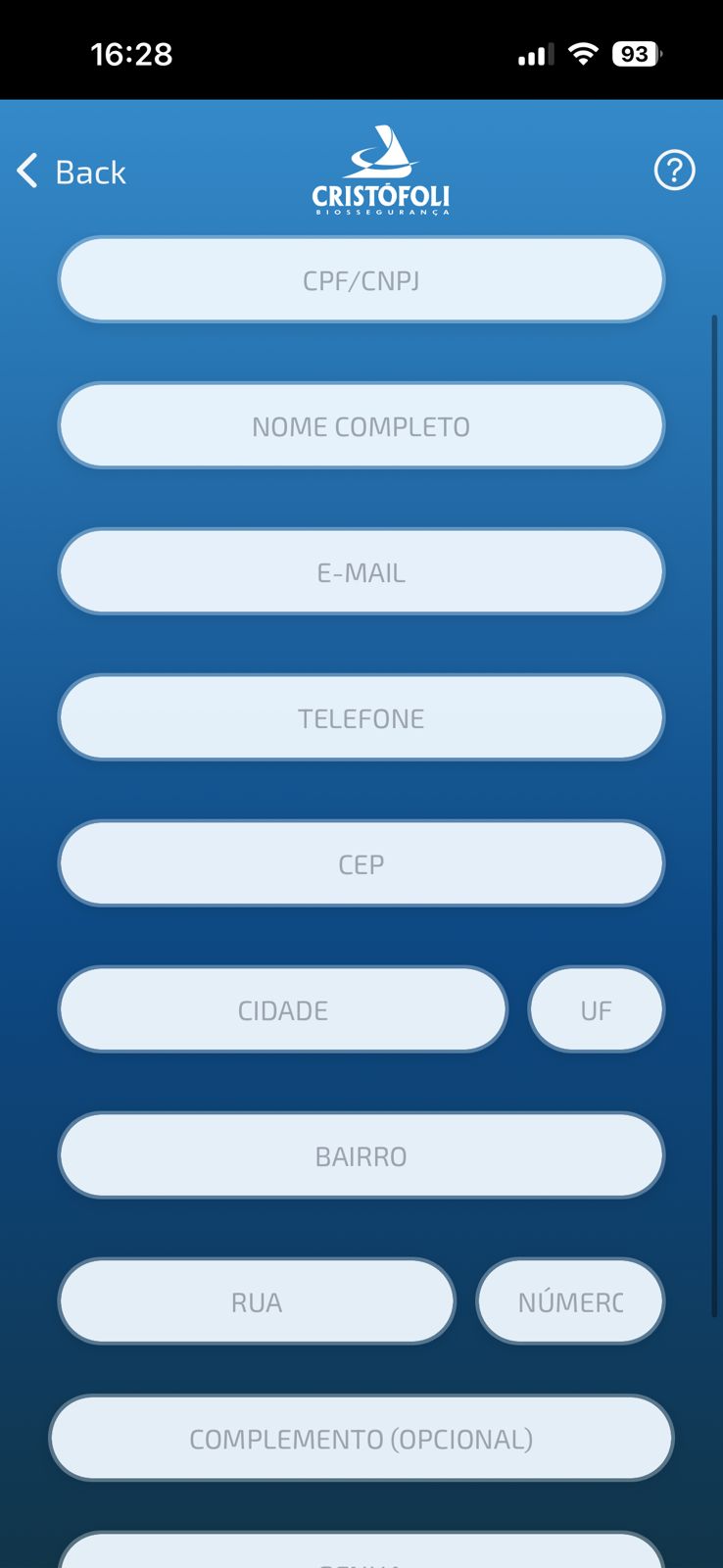Tap the UF state field
Screen dimensions: 723x1568
pos(596,1010)
